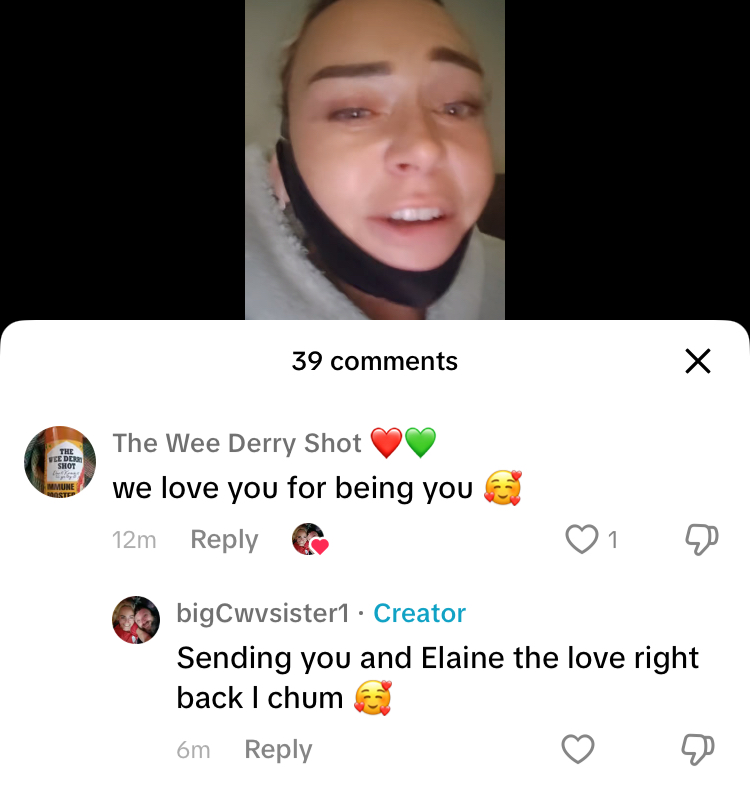Screen dimensions: 750x785
Task: Tap the video above comments
Action: pos(374,160)
